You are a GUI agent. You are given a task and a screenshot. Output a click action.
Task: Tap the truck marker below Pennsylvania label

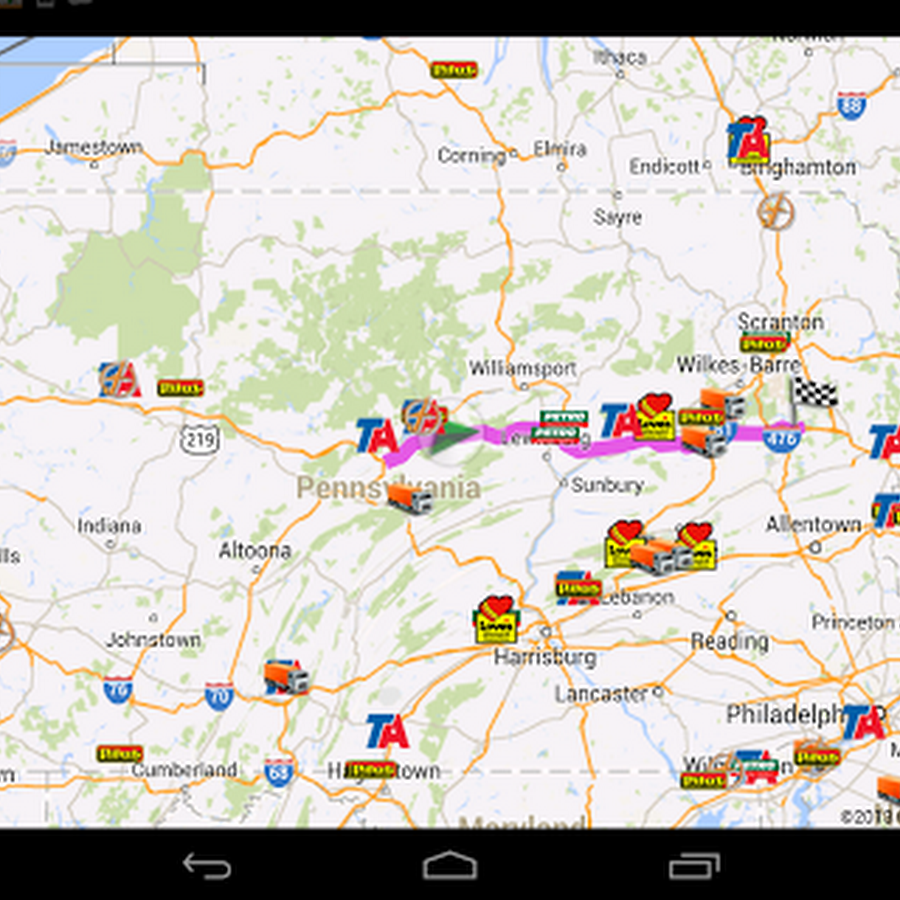pyautogui.click(x=409, y=497)
